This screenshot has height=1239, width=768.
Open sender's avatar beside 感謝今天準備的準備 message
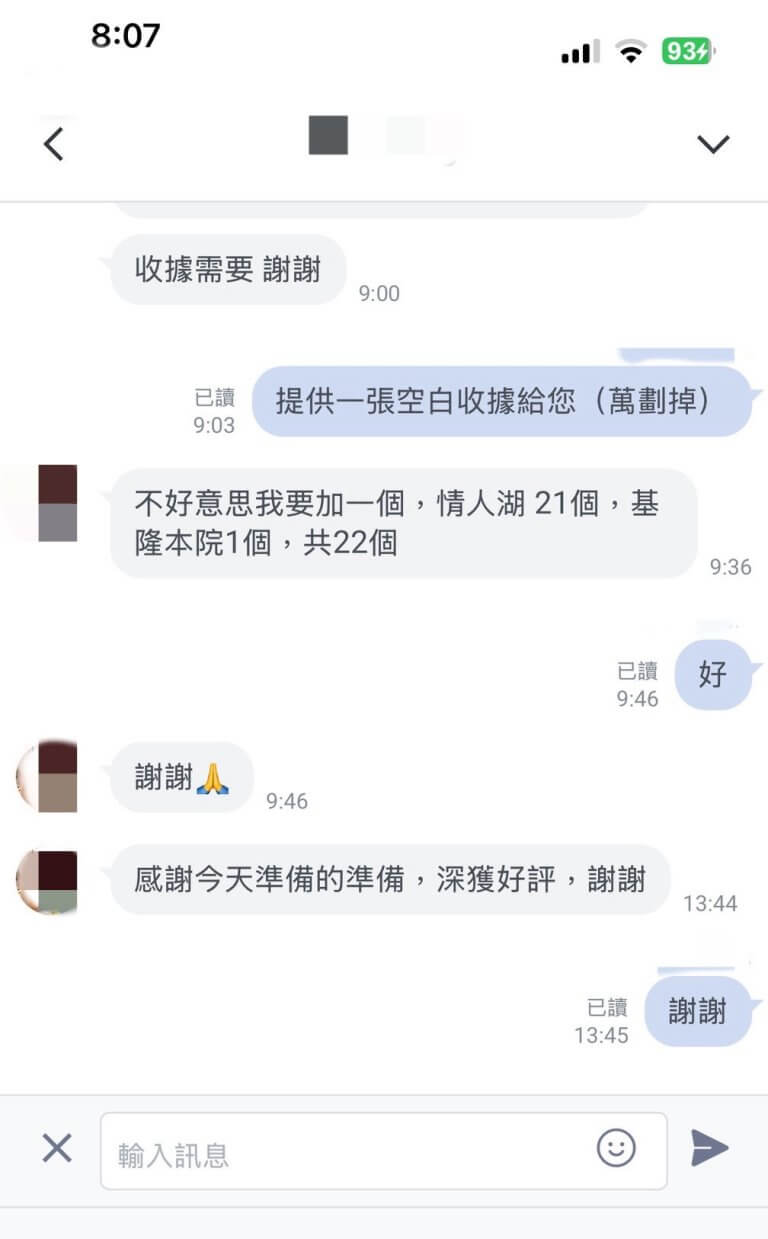(x=48, y=880)
